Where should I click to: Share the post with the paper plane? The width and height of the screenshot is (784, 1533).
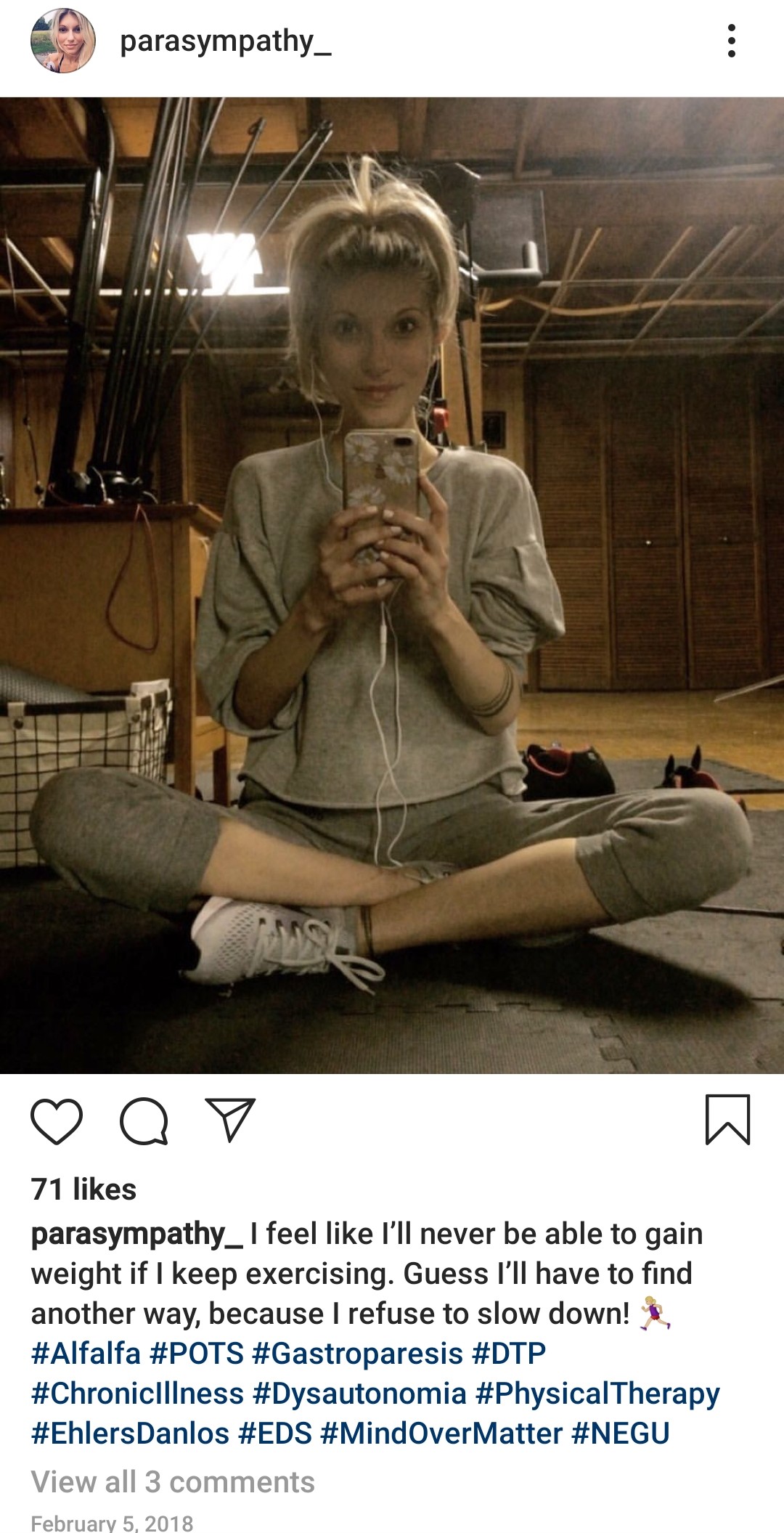[231, 1120]
